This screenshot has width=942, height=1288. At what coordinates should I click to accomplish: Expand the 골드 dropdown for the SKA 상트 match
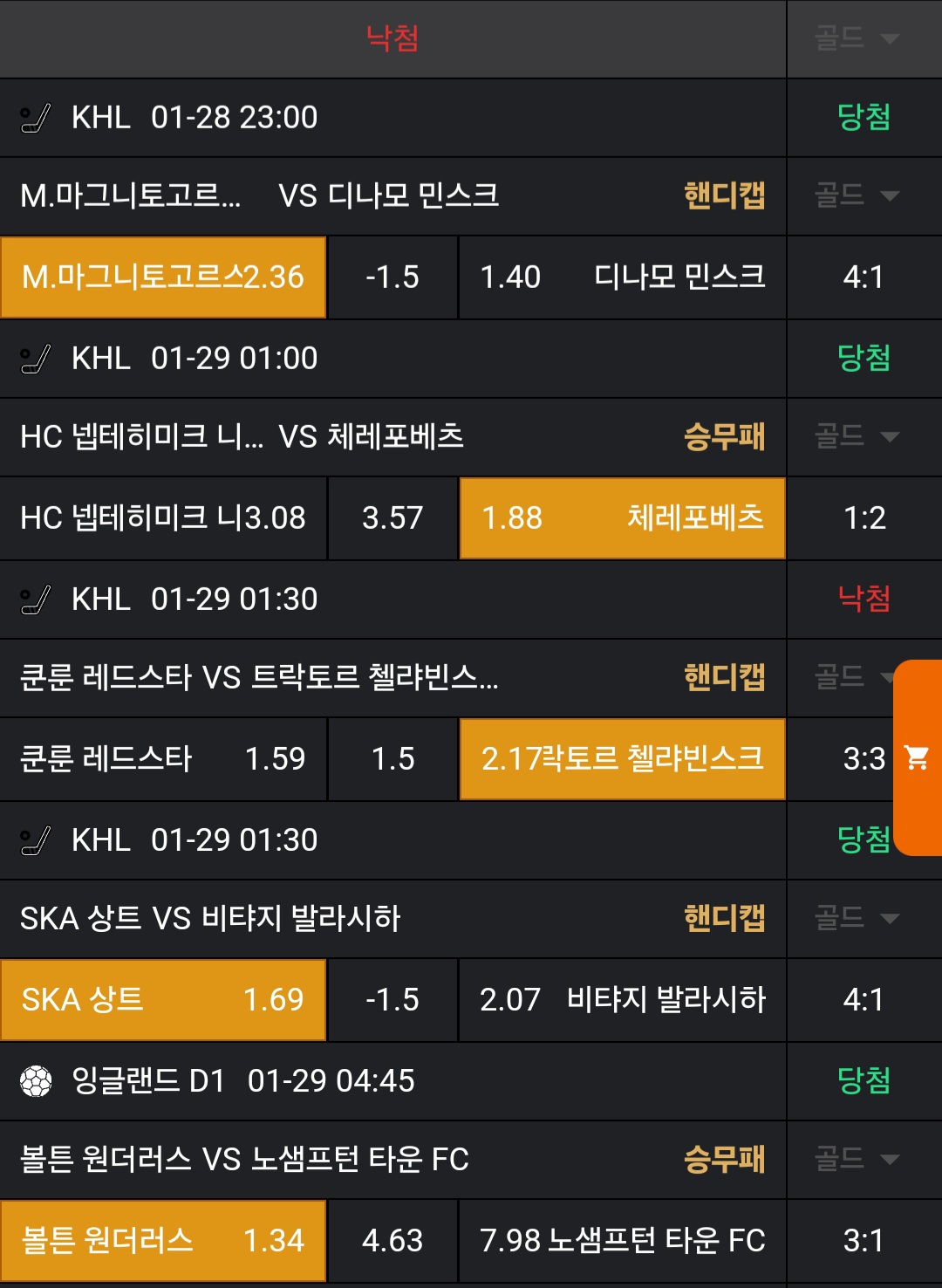point(857,918)
